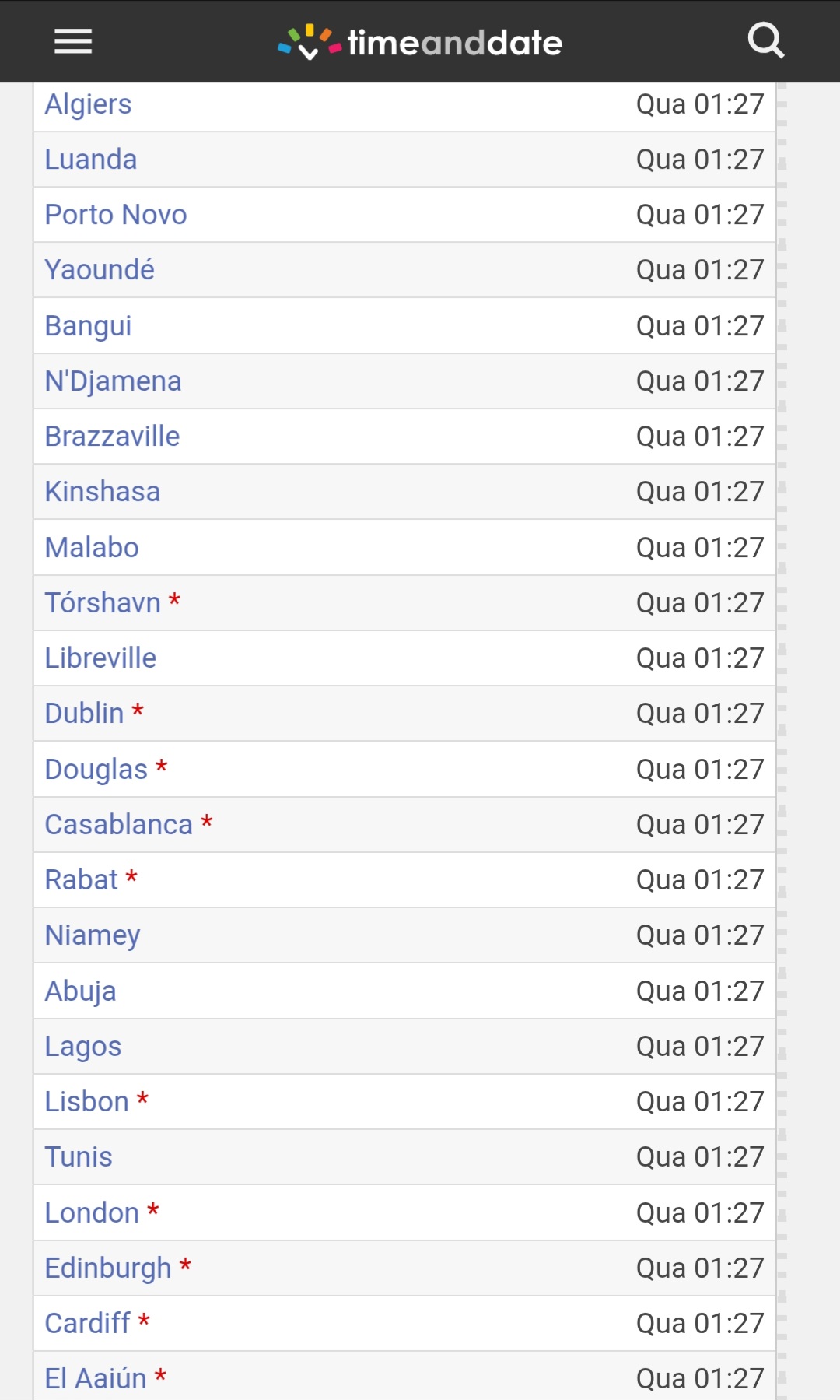
Task: Open the Niamey link
Action: click(93, 935)
